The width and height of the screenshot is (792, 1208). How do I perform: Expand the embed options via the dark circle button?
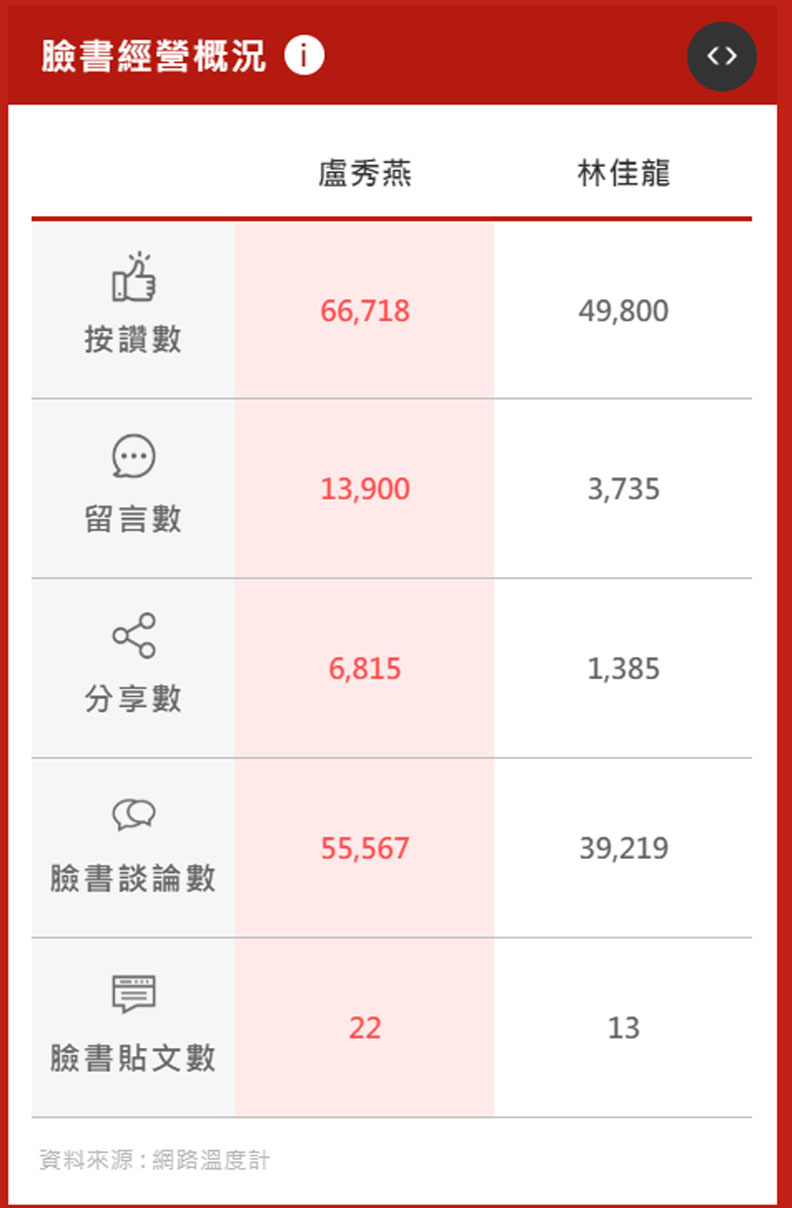(722, 56)
